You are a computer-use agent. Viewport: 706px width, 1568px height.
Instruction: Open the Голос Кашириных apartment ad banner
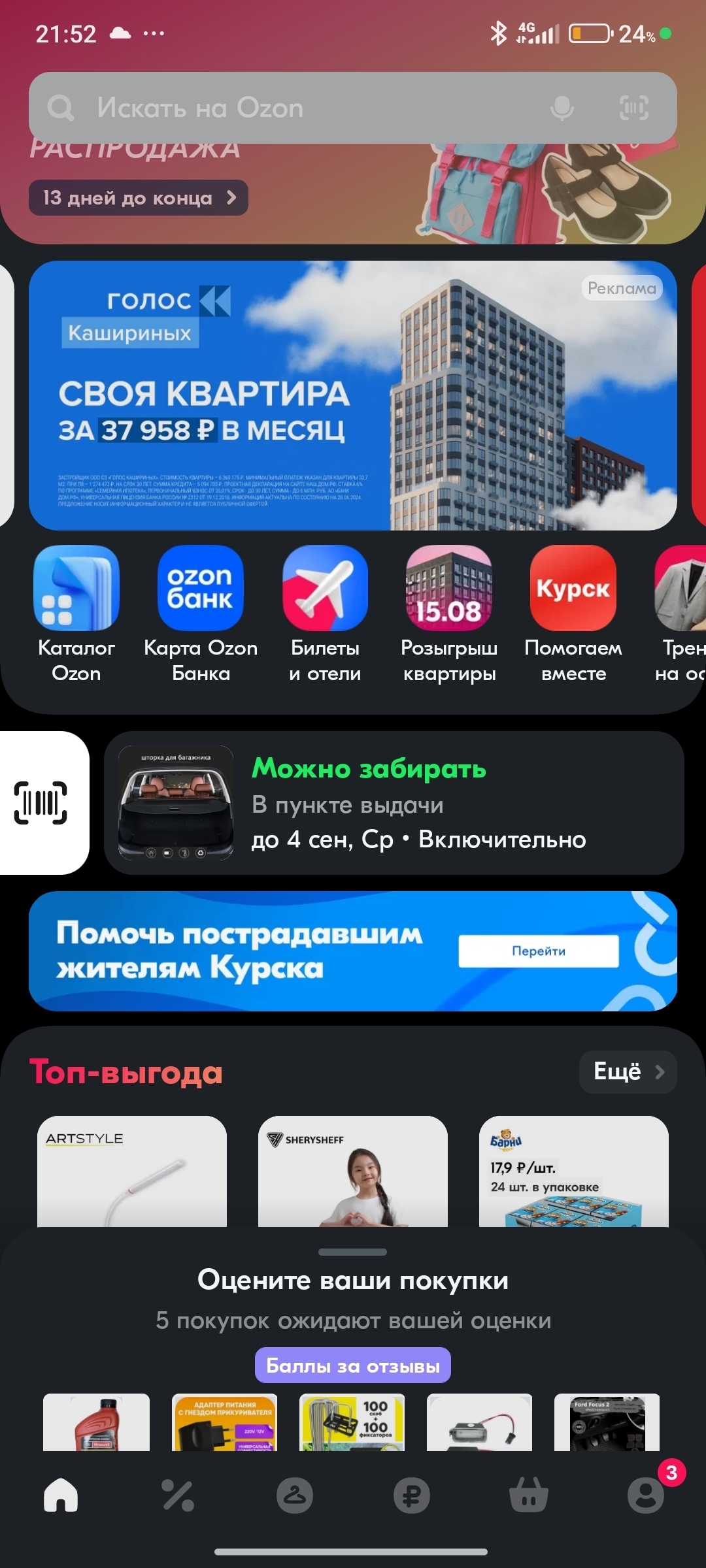point(353,395)
